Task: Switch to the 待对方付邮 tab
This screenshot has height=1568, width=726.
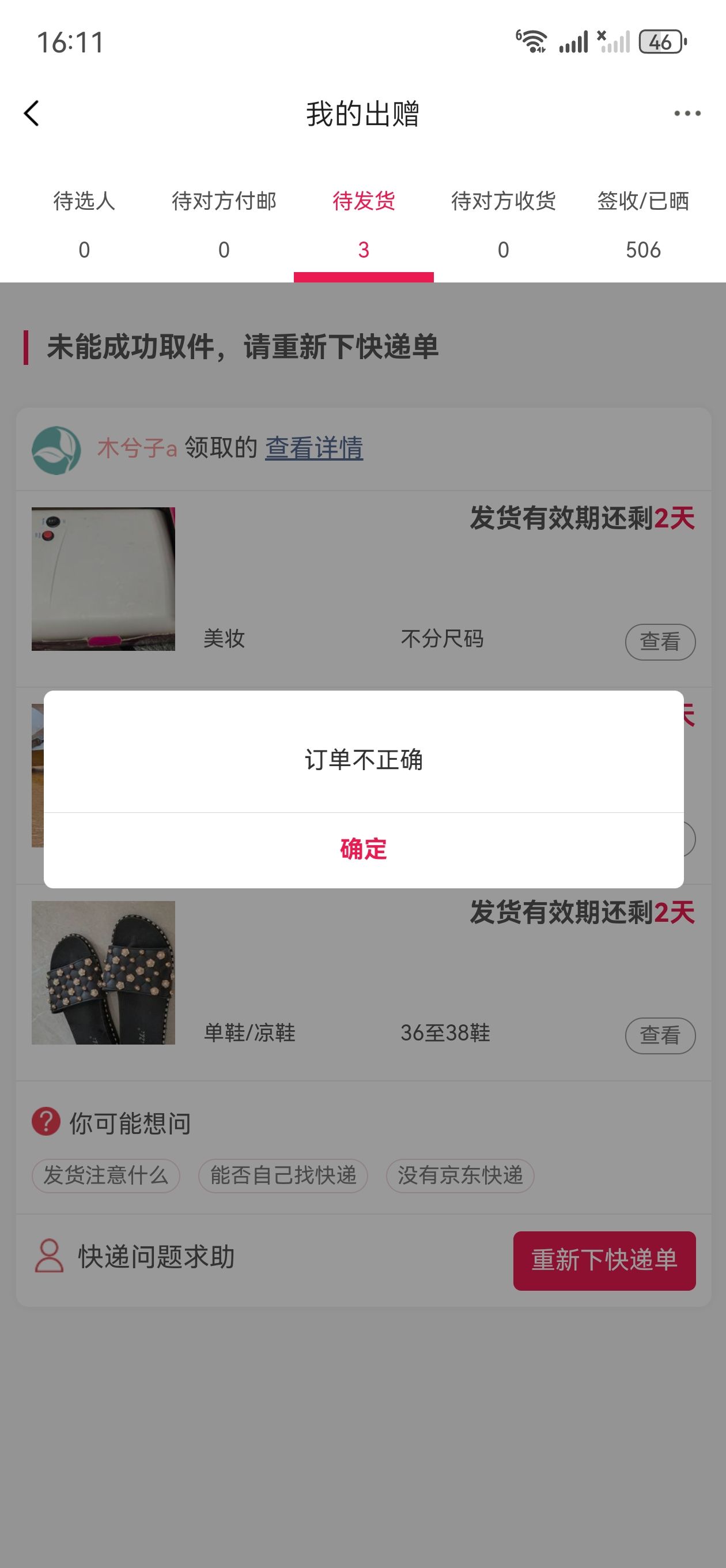Action: tap(224, 225)
